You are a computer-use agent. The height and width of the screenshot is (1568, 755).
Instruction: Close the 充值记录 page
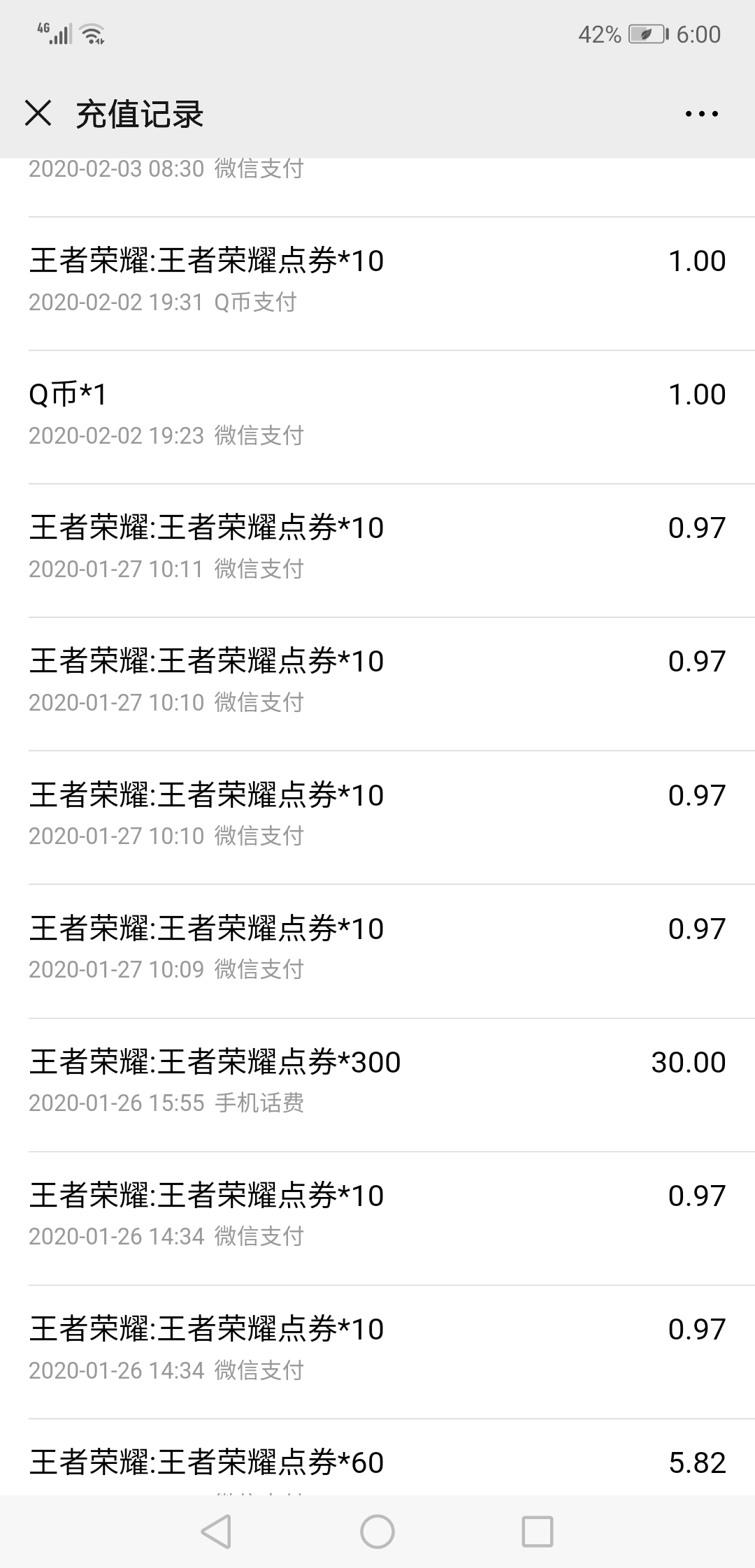pyautogui.click(x=38, y=113)
